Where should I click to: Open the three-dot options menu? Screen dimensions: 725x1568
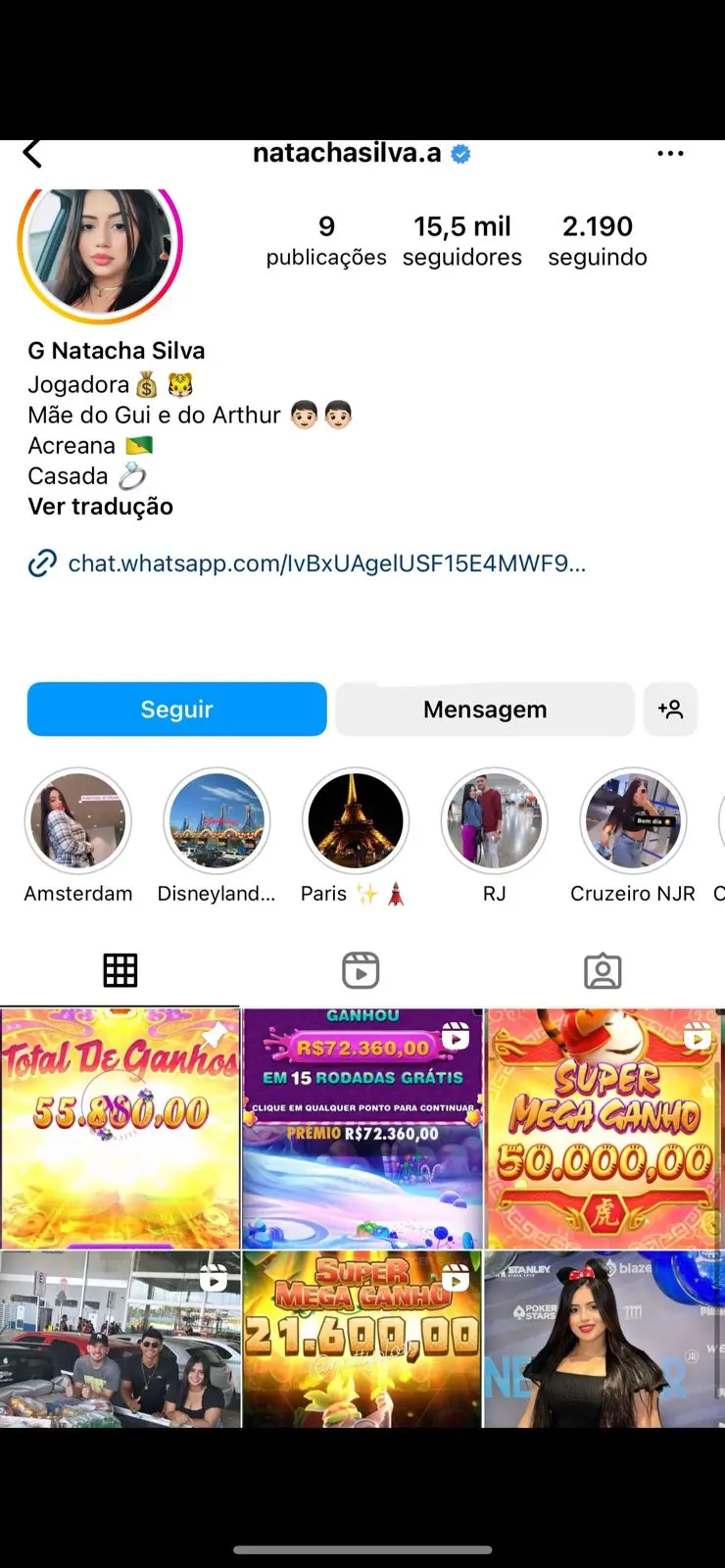pos(670,154)
